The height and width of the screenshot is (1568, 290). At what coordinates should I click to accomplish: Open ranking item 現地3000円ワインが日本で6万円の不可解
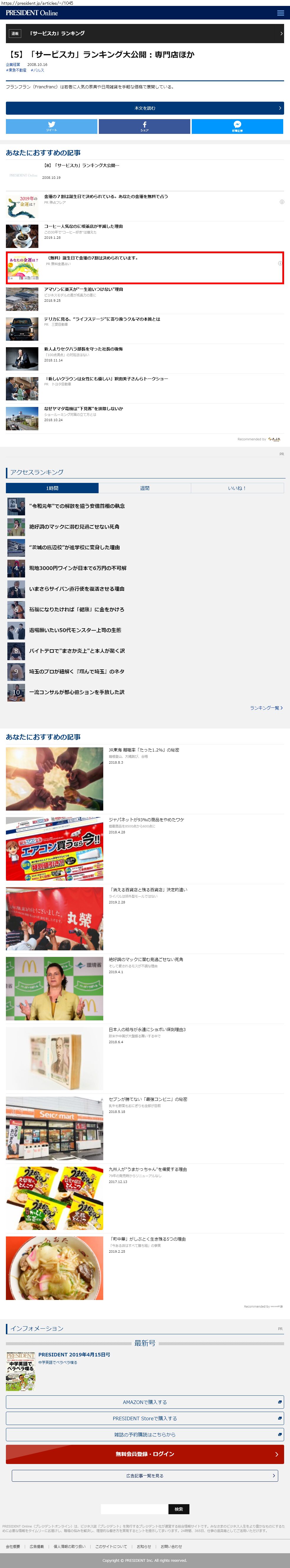point(78,568)
